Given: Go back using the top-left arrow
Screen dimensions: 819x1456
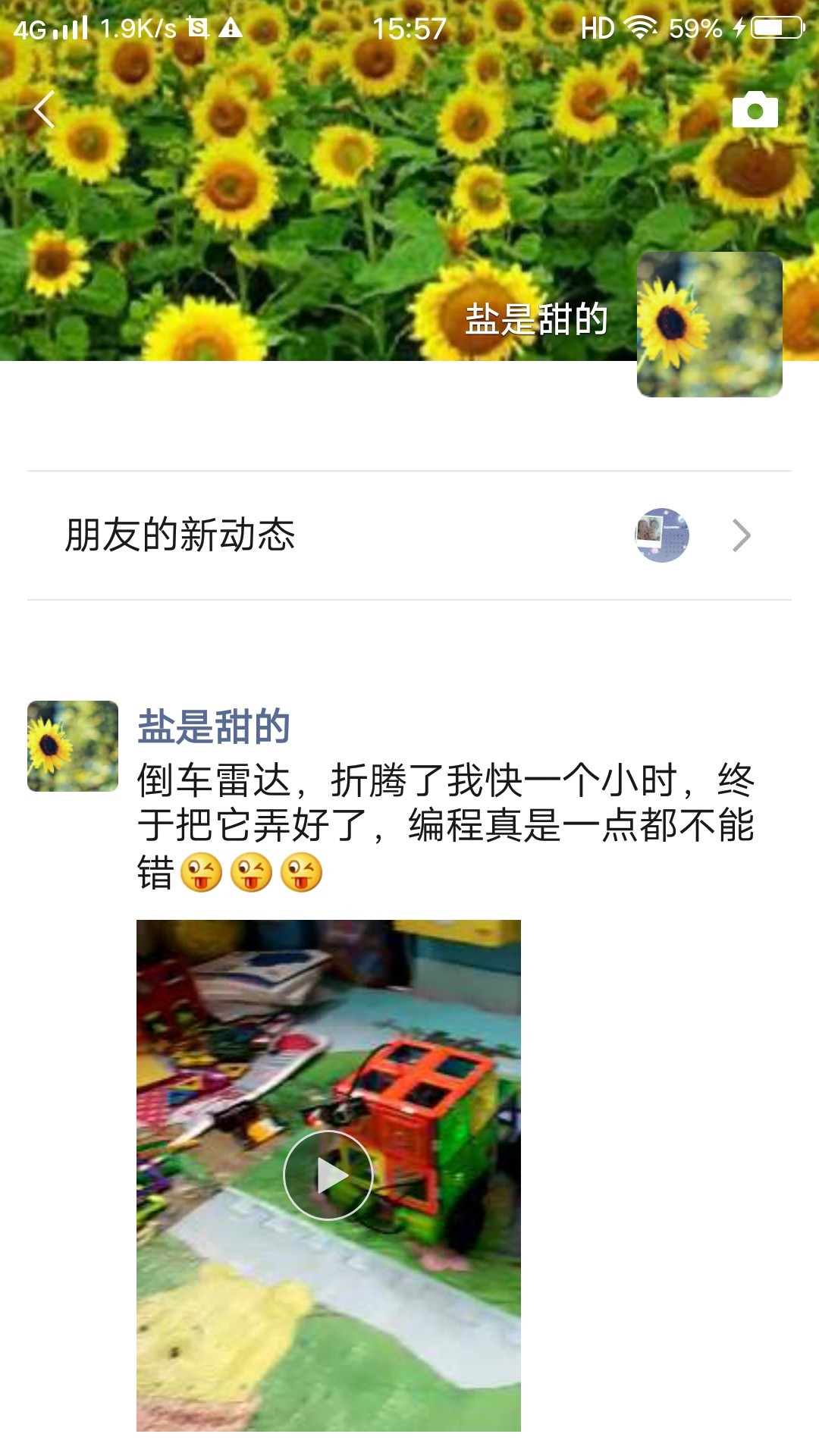Looking at the screenshot, I should [x=44, y=110].
